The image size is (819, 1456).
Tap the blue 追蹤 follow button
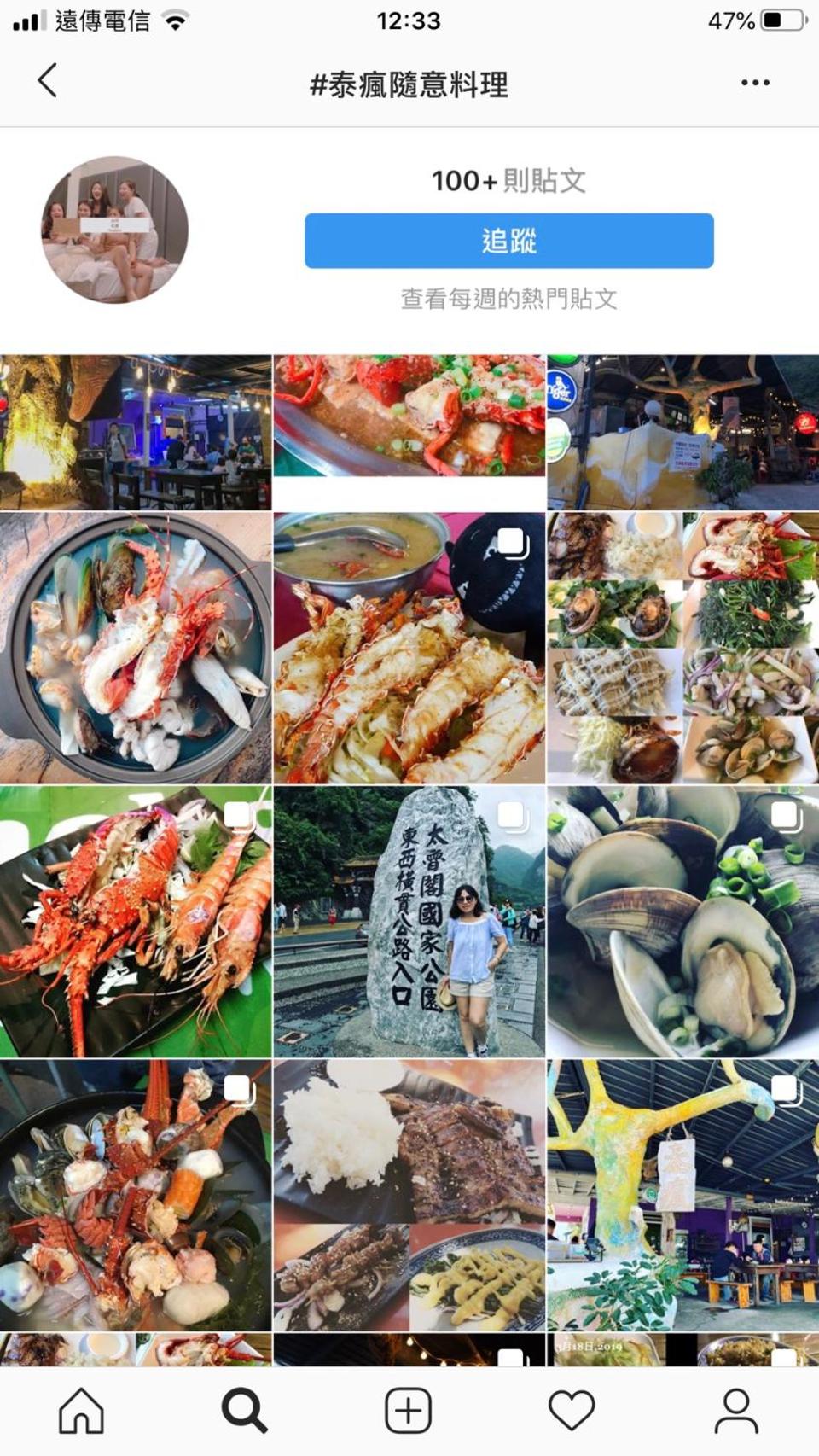(508, 241)
